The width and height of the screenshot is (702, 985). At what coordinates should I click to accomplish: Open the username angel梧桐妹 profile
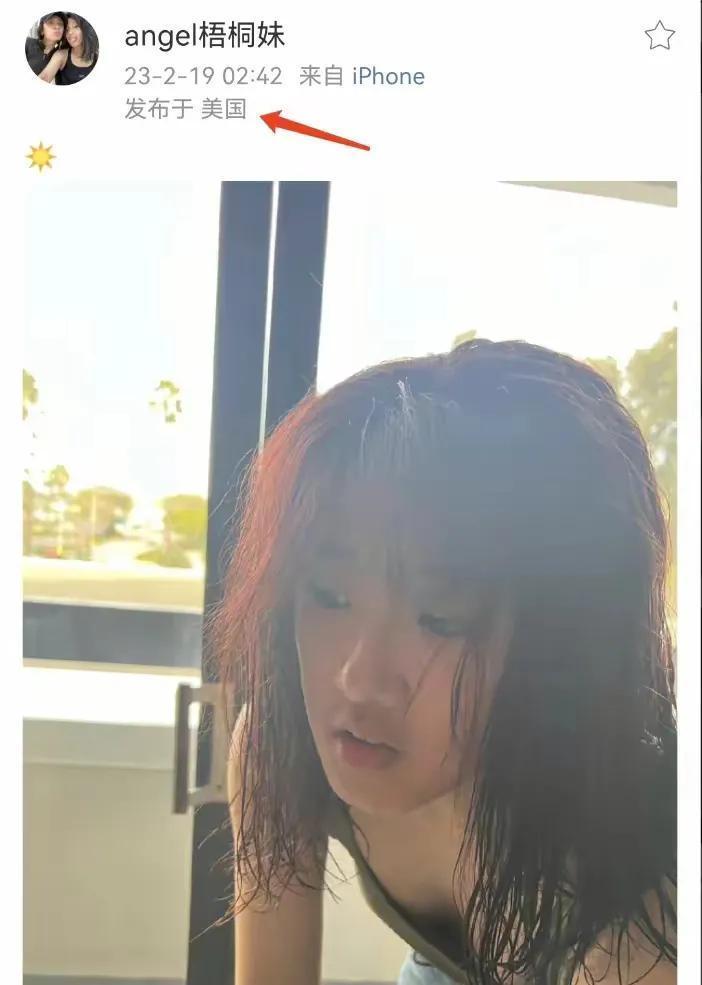point(205,36)
